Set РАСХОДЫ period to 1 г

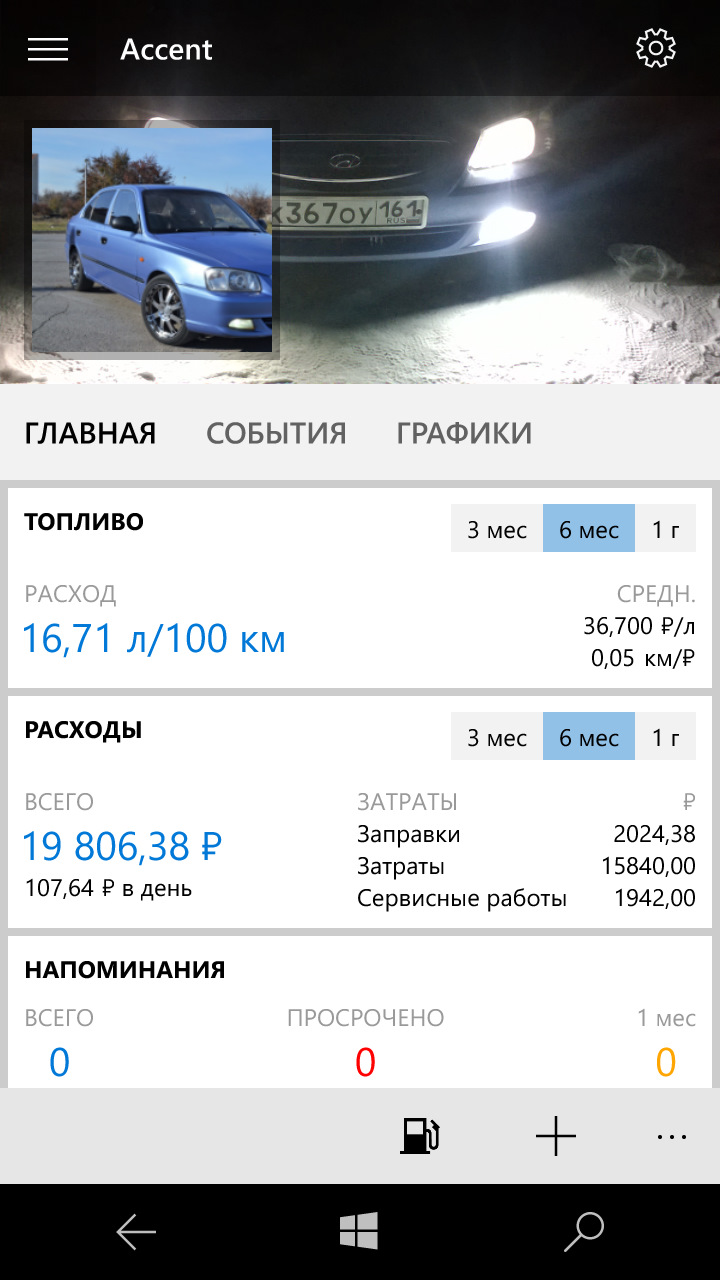(666, 737)
